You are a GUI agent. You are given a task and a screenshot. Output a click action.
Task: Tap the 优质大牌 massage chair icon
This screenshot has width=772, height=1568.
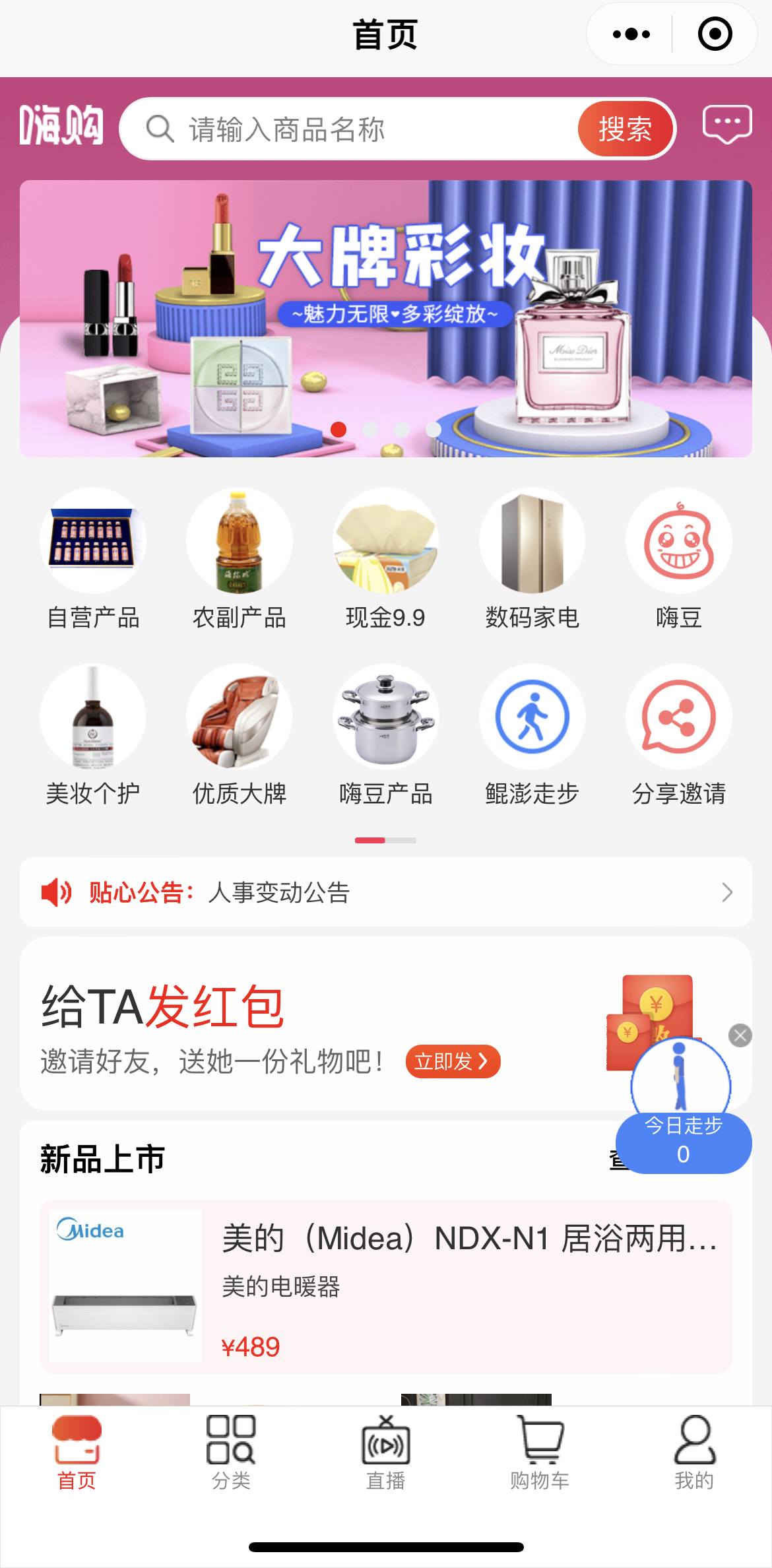pyautogui.click(x=240, y=717)
